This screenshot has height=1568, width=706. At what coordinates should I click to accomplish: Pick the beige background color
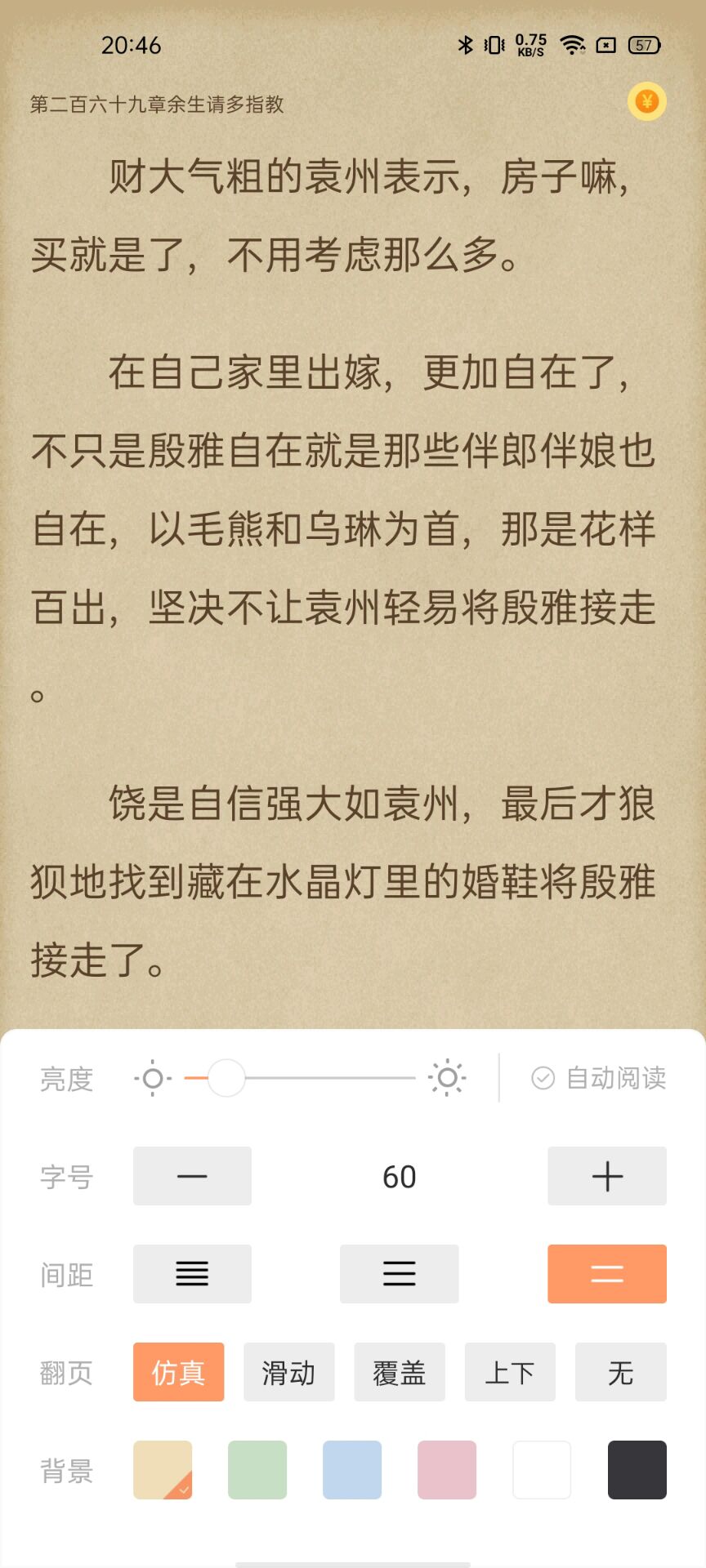point(163,1470)
